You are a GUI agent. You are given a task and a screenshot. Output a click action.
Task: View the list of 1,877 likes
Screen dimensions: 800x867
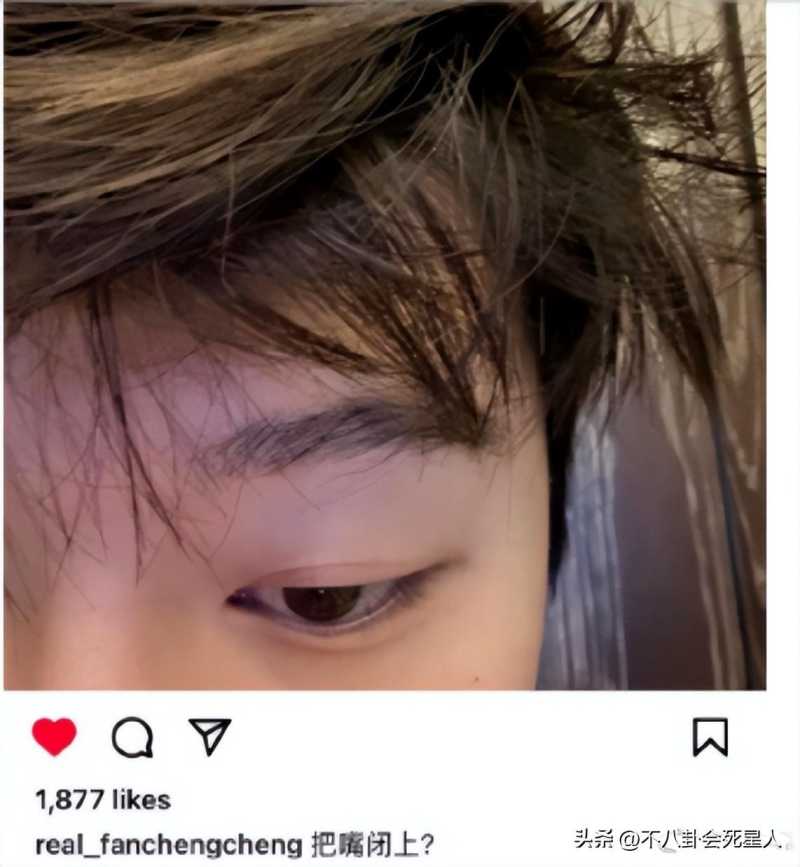103,799
